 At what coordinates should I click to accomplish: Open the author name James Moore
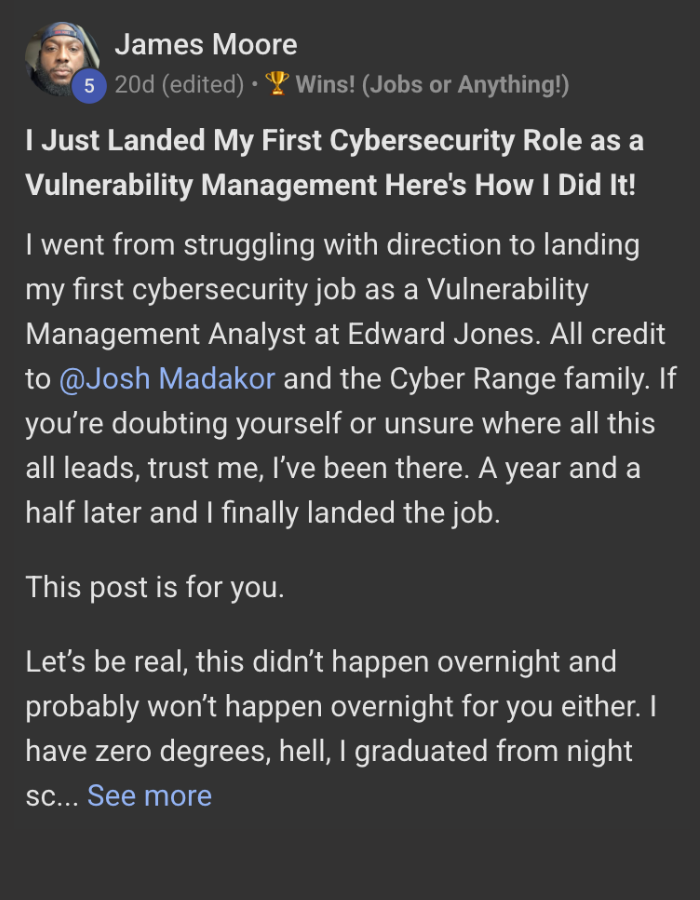[205, 45]
